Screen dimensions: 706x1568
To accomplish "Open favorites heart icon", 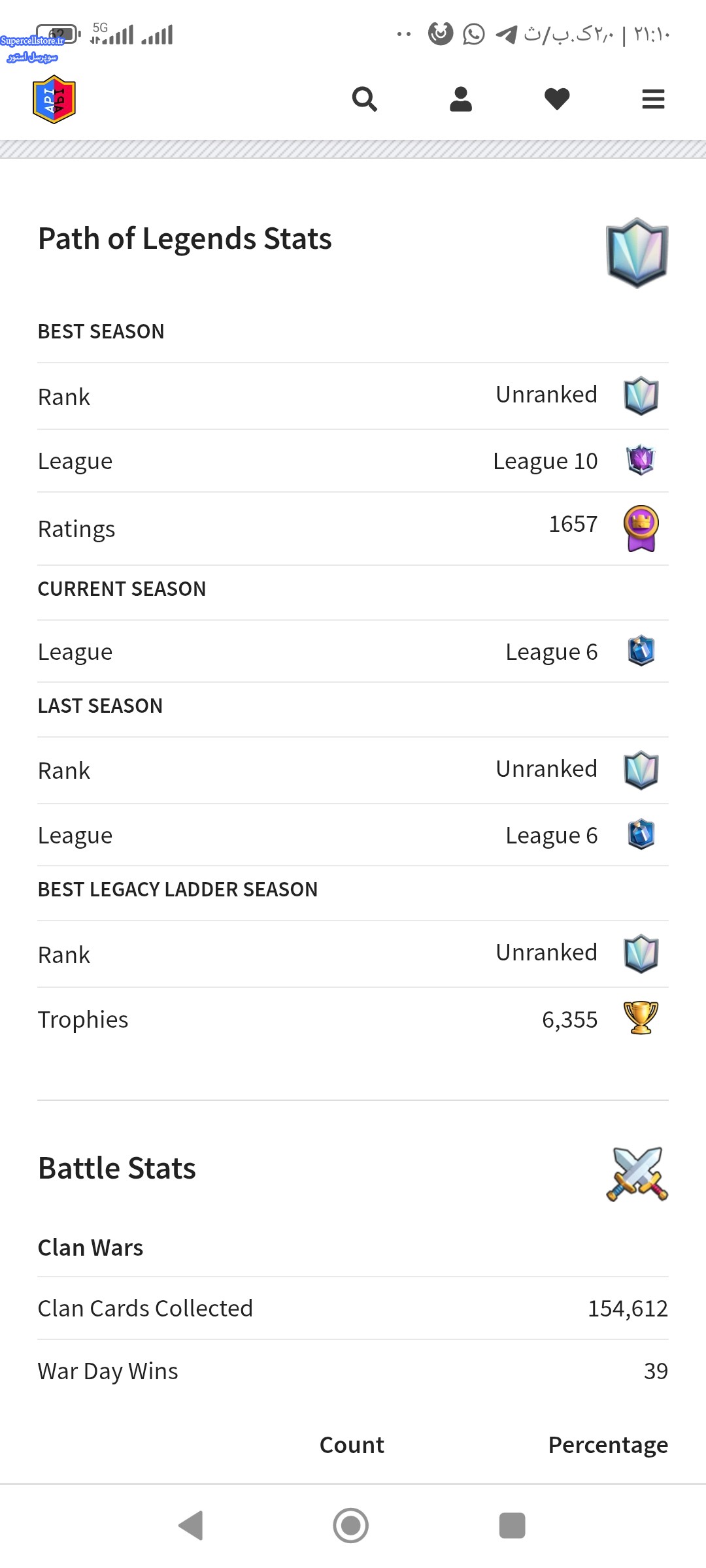I will point(557,99).
